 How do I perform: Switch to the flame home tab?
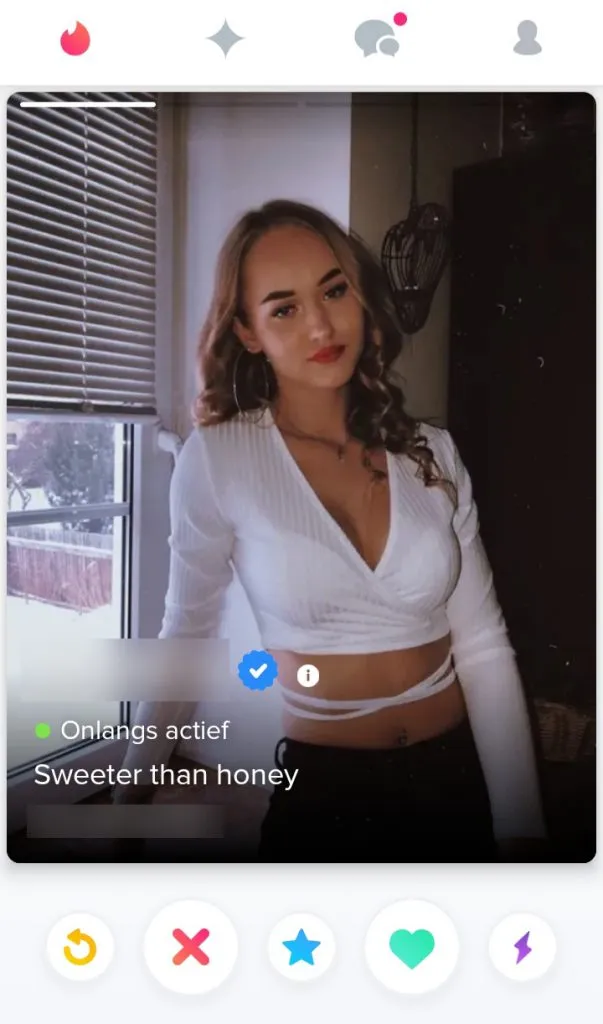[x=75, y=39]
